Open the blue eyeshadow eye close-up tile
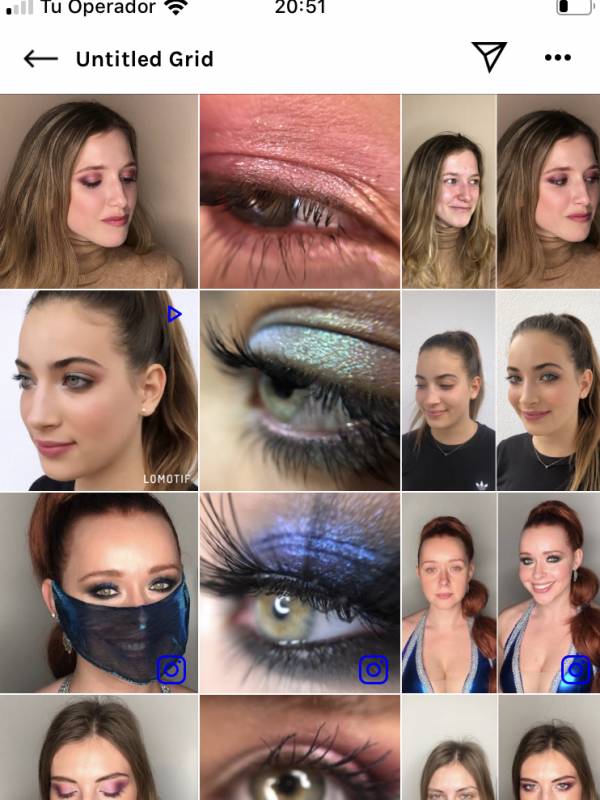The height and width of the screenshot is (800, 600). (300, 591)
